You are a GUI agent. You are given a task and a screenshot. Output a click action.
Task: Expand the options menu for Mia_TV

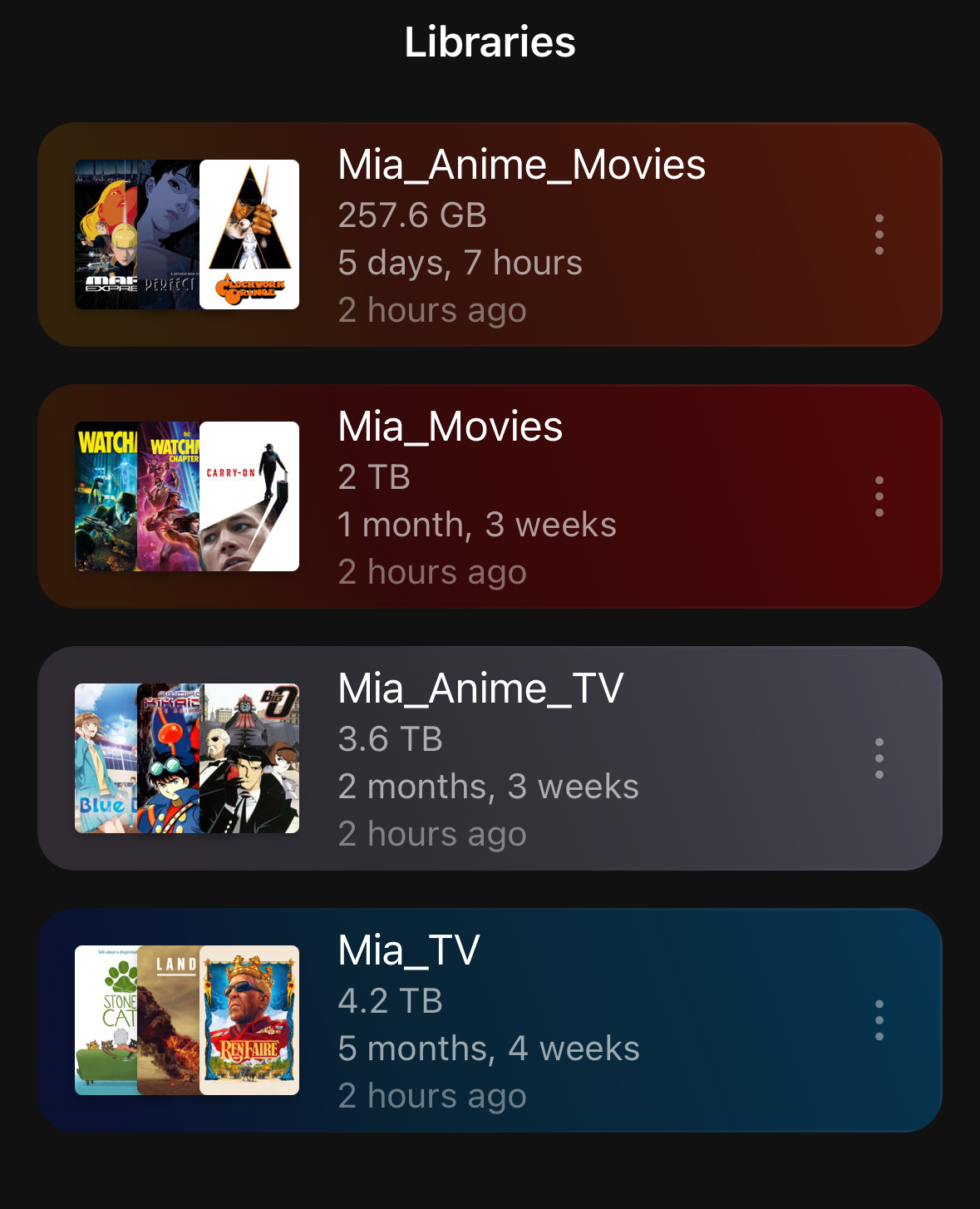[879, 1020]
